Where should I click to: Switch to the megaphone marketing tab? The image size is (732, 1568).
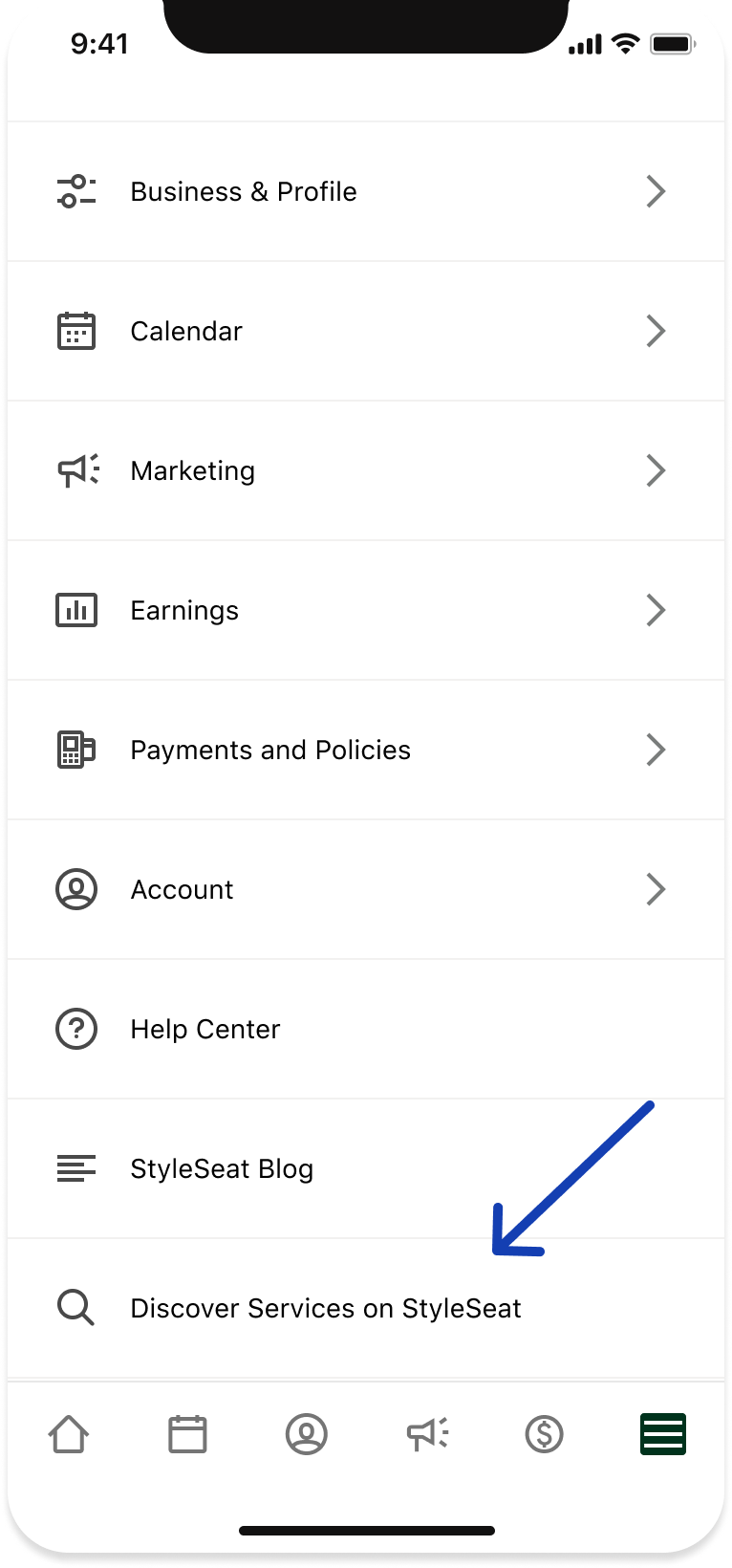426,1434
